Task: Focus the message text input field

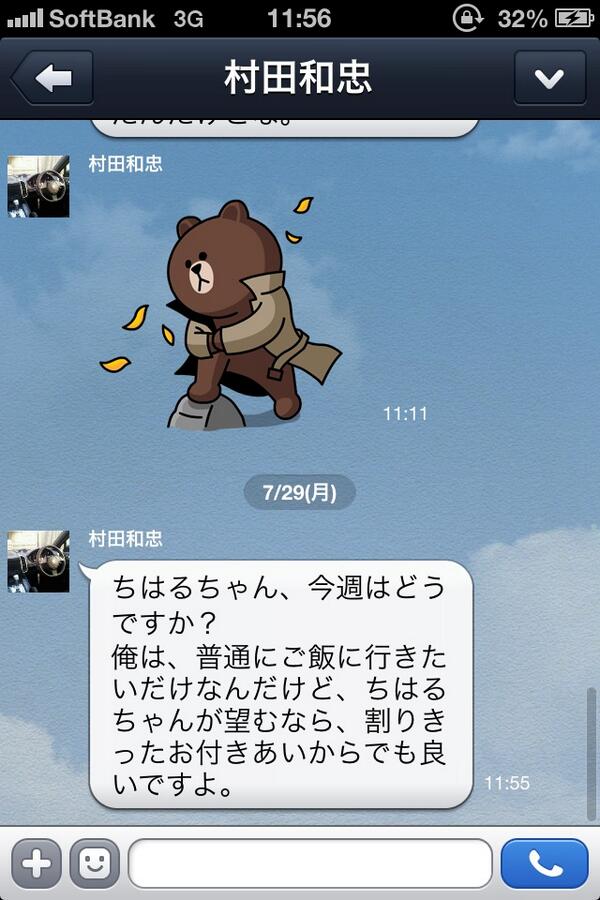Action: pos(310,864)
